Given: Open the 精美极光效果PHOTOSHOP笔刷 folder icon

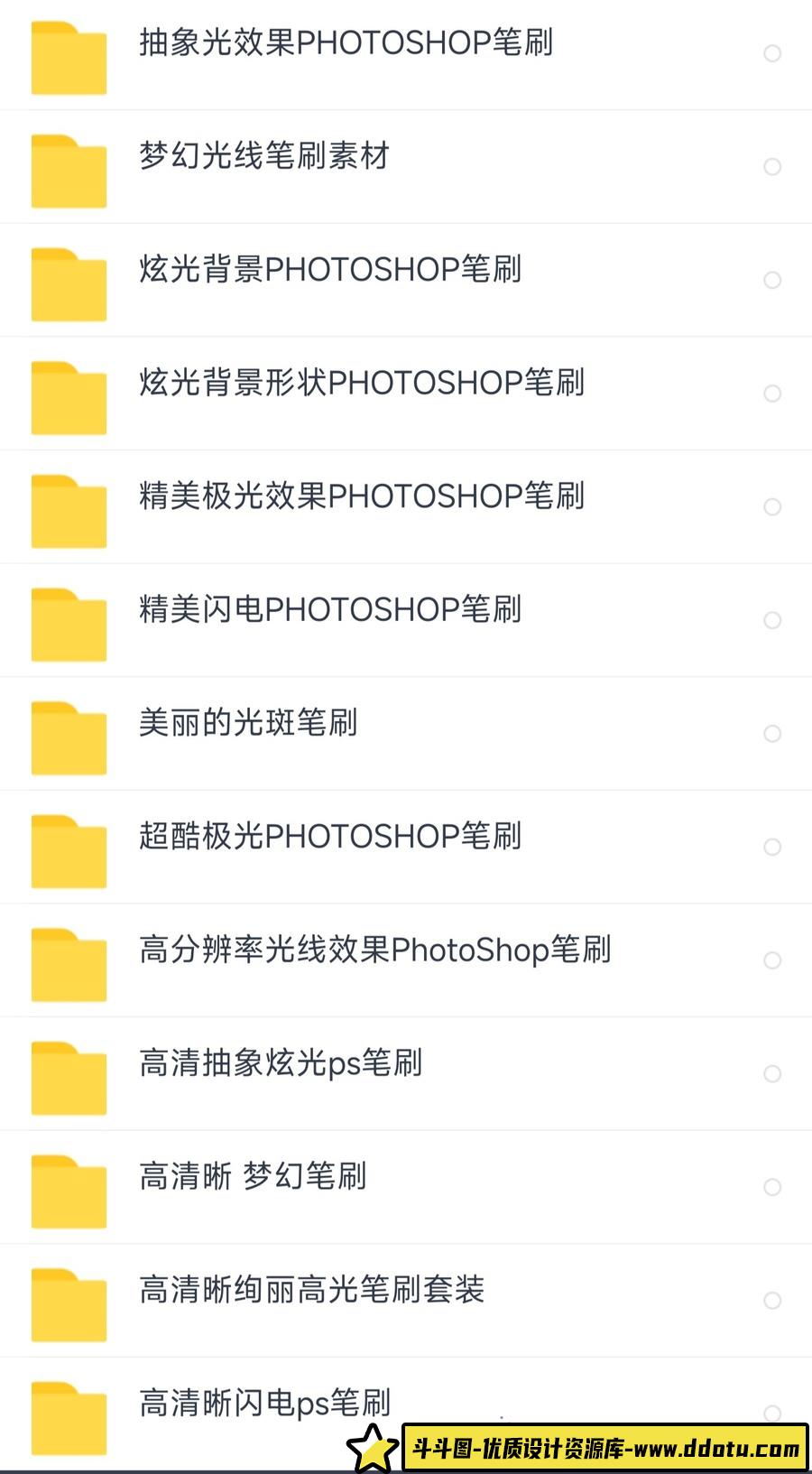Looking at the screenshot, I should click(69, 506).
